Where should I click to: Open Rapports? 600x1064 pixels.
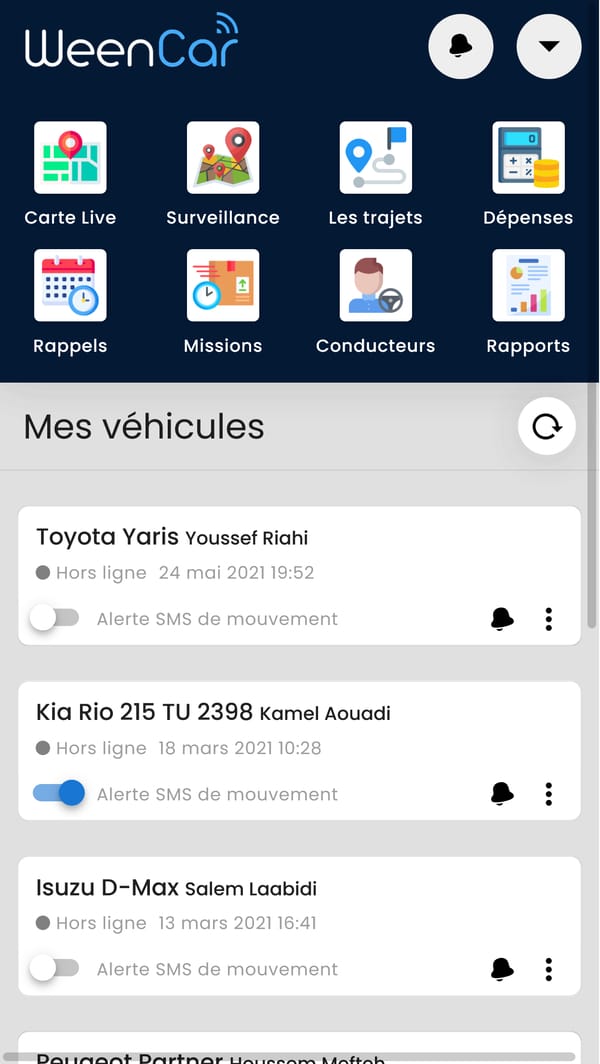(x=528, y=286)
